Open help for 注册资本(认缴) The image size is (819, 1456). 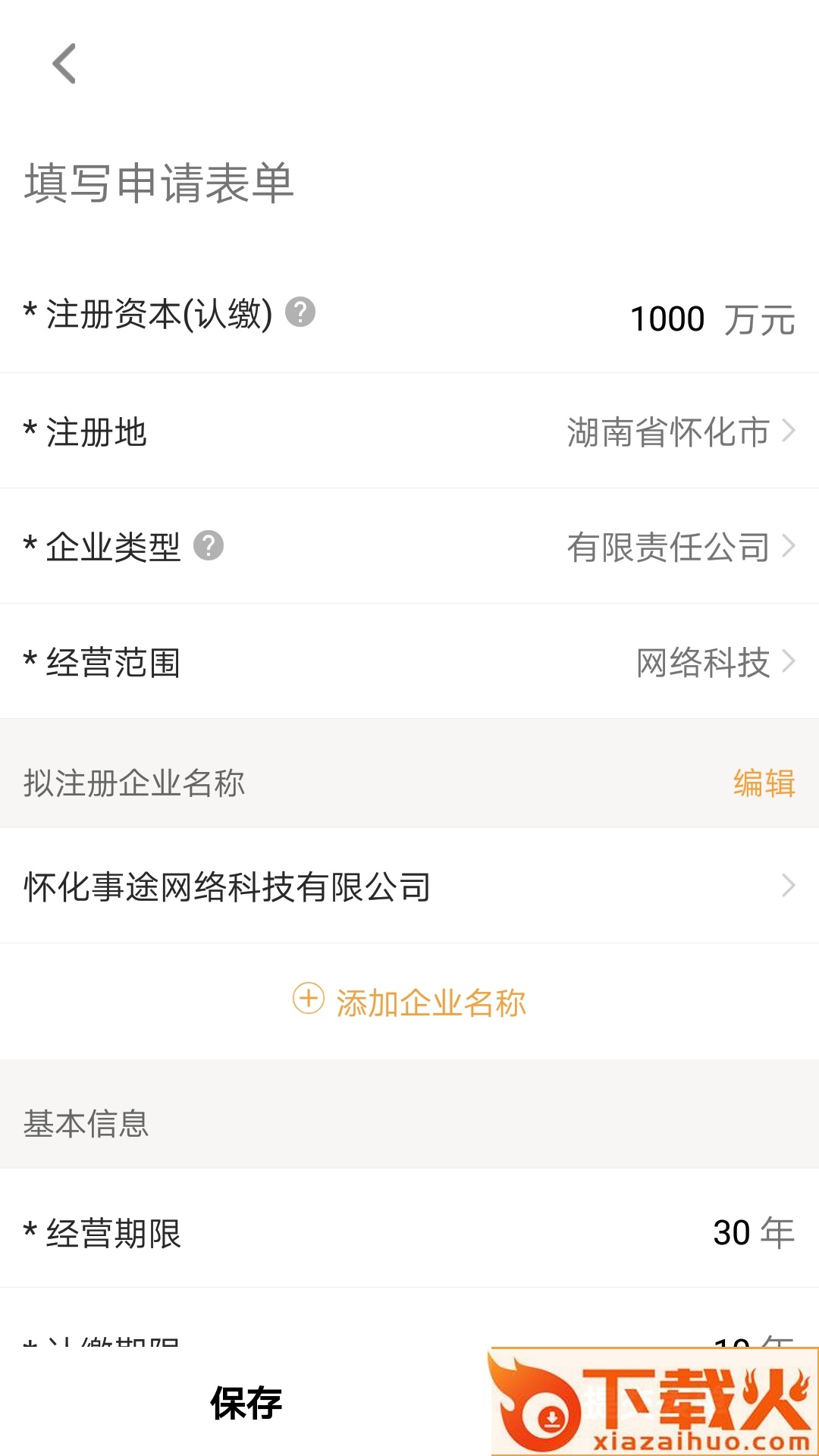(x=300, y=312)
